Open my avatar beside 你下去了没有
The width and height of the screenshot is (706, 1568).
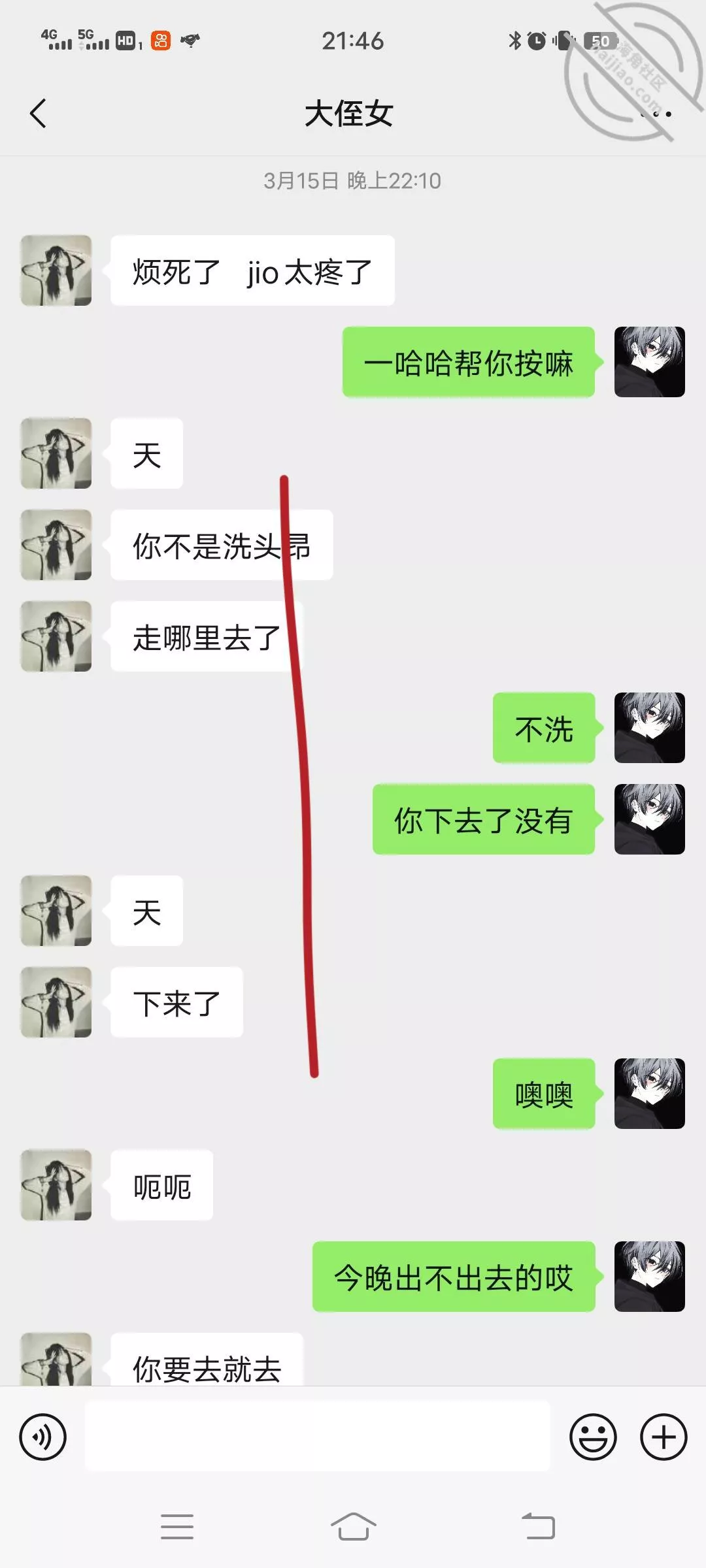click(x=649, y=819)
